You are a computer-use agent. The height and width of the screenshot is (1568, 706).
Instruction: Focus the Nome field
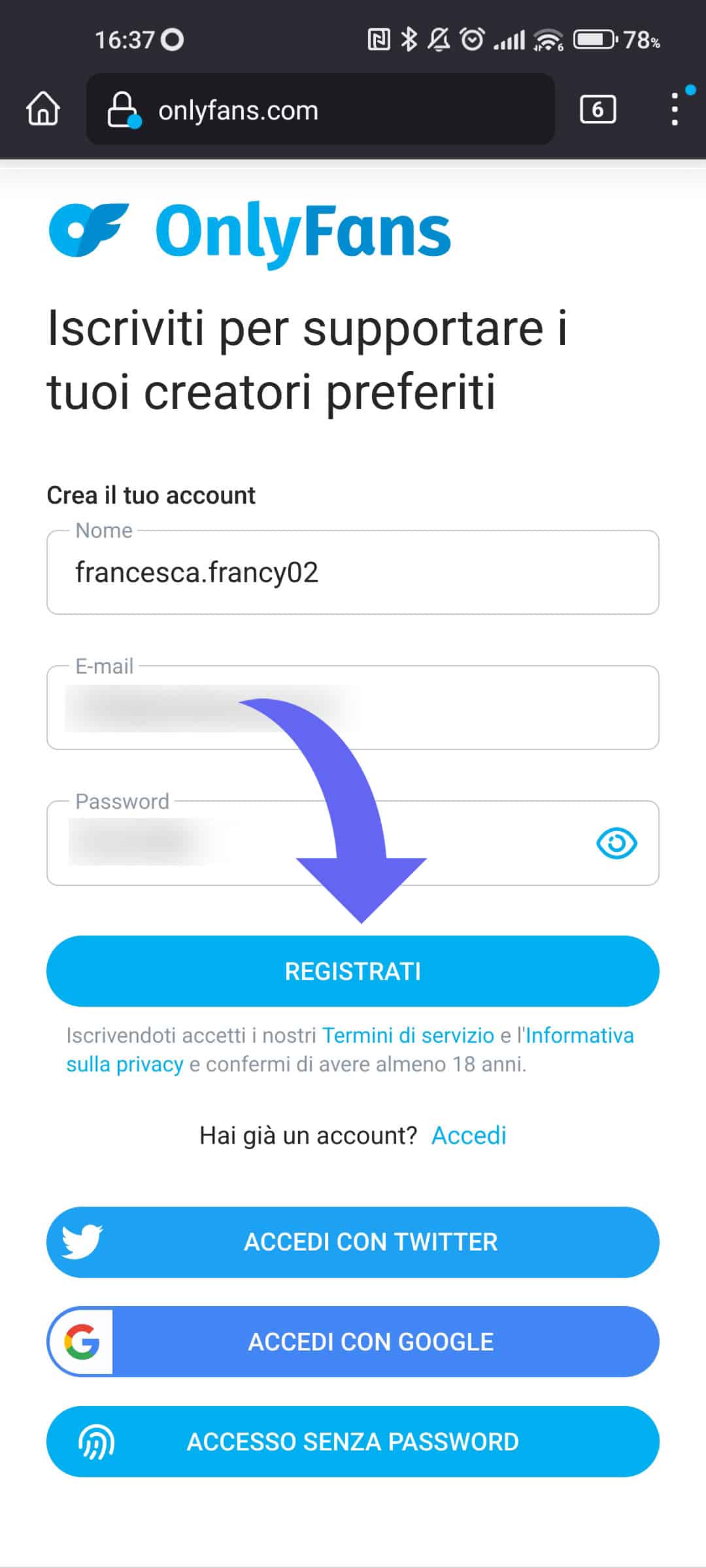coord(353,573)
